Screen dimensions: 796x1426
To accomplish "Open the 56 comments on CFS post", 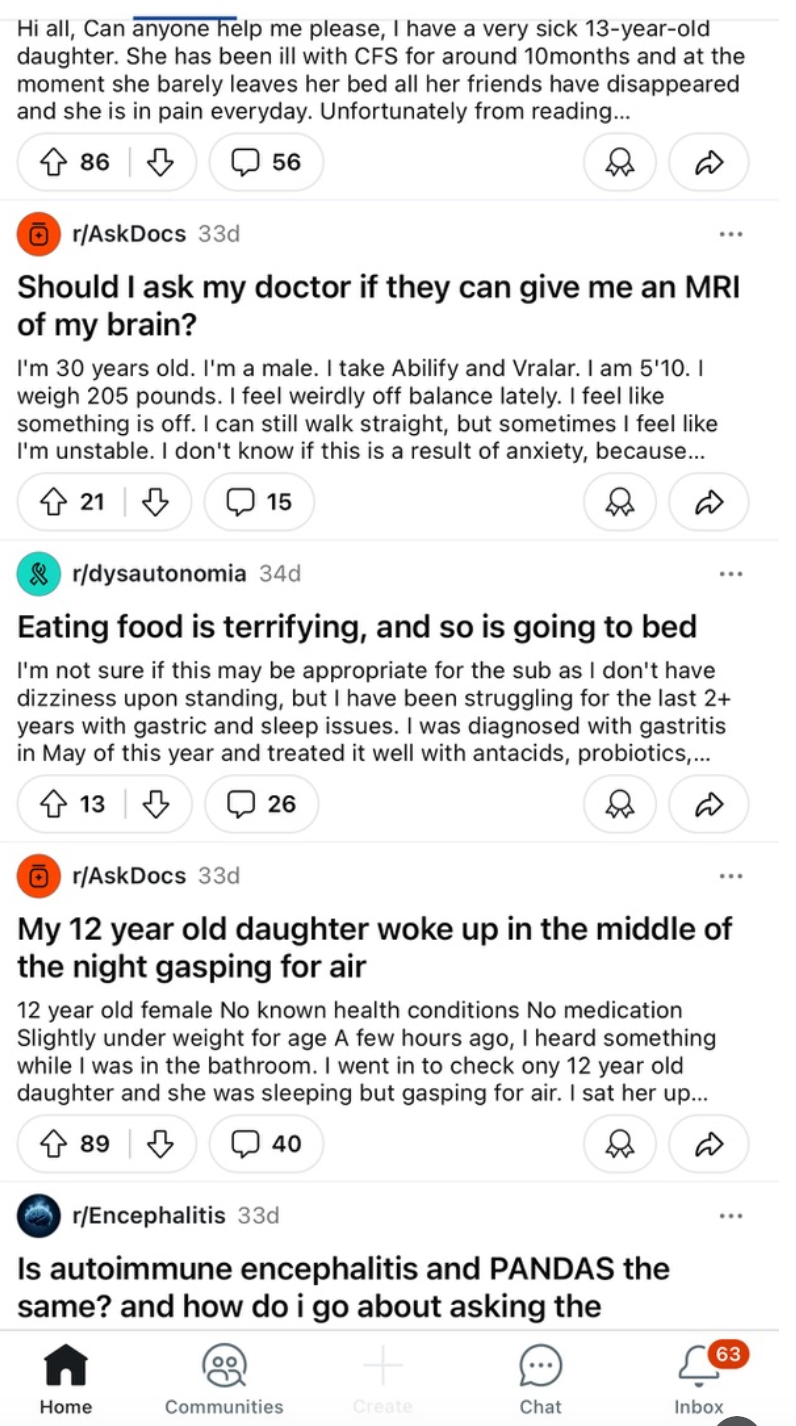I will (266, 162).
